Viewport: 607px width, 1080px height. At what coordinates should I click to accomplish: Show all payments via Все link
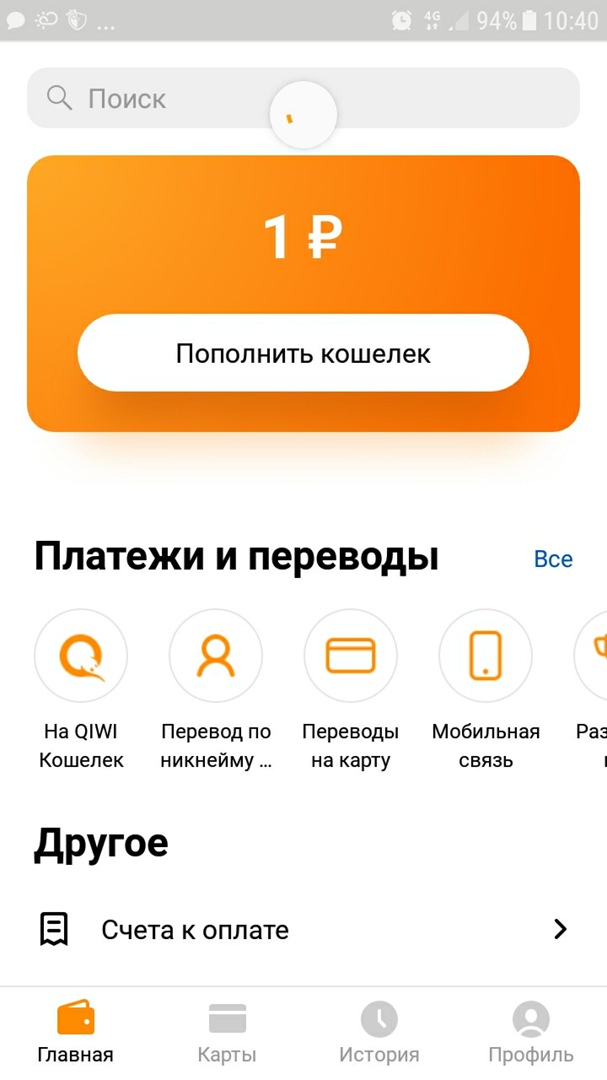point(553,559)
